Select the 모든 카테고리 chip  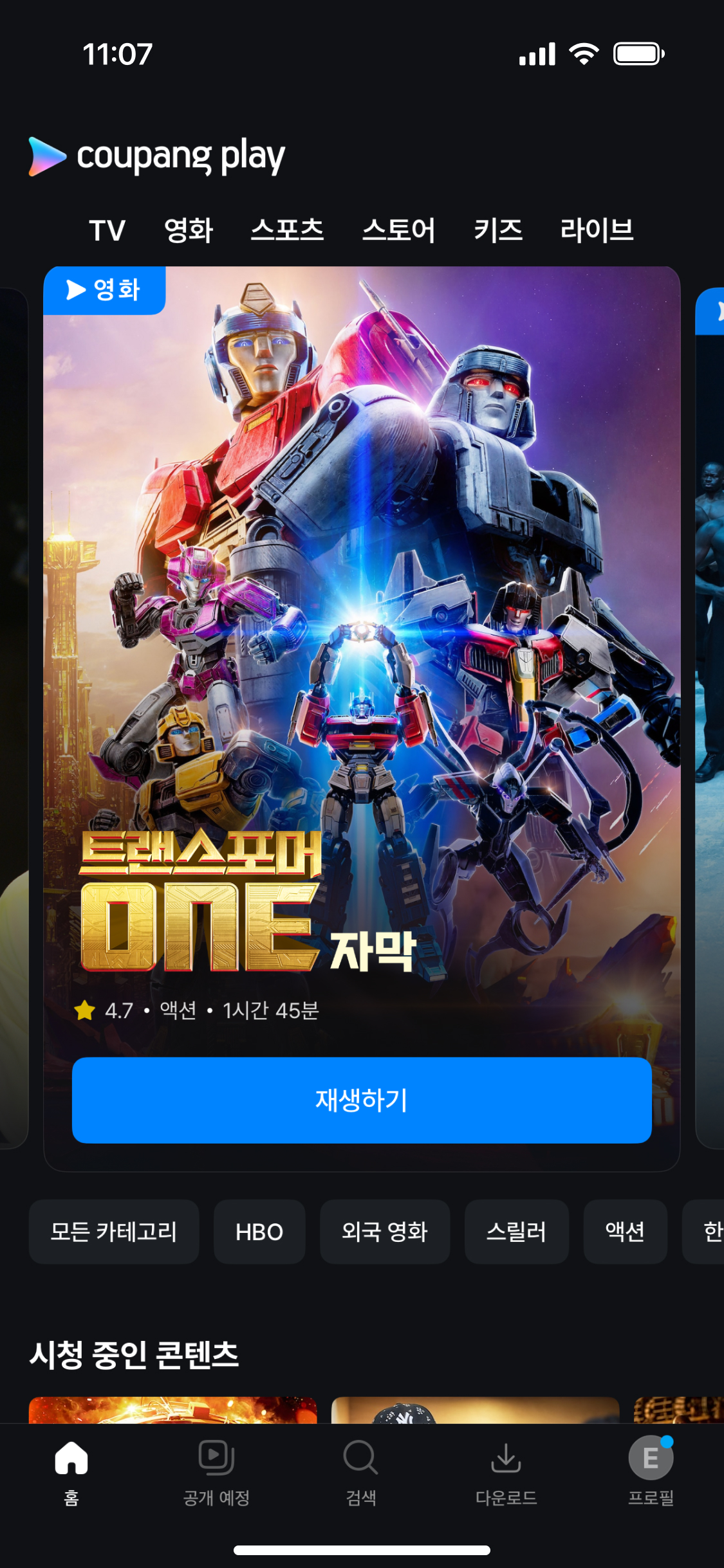pos(114,1232)
